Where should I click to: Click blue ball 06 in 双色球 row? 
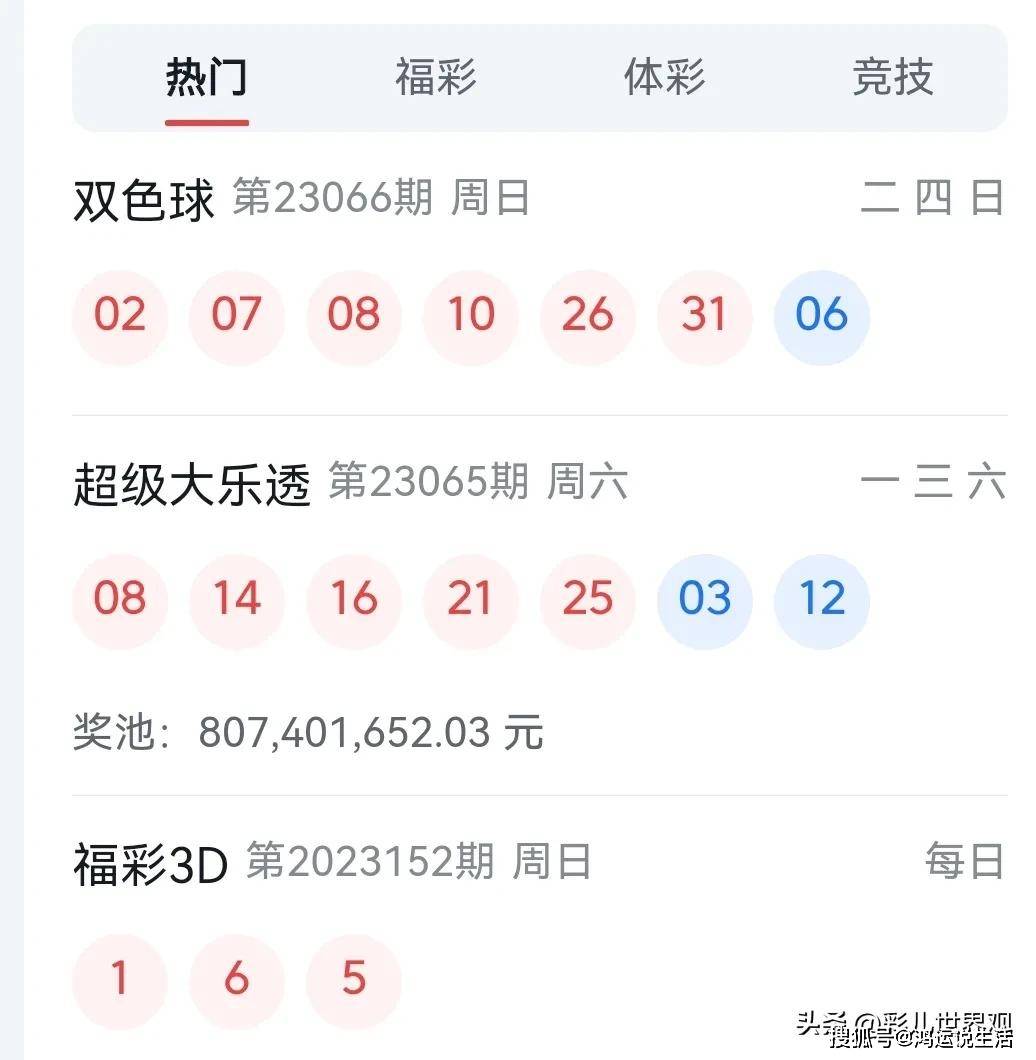tap(821, 316)
